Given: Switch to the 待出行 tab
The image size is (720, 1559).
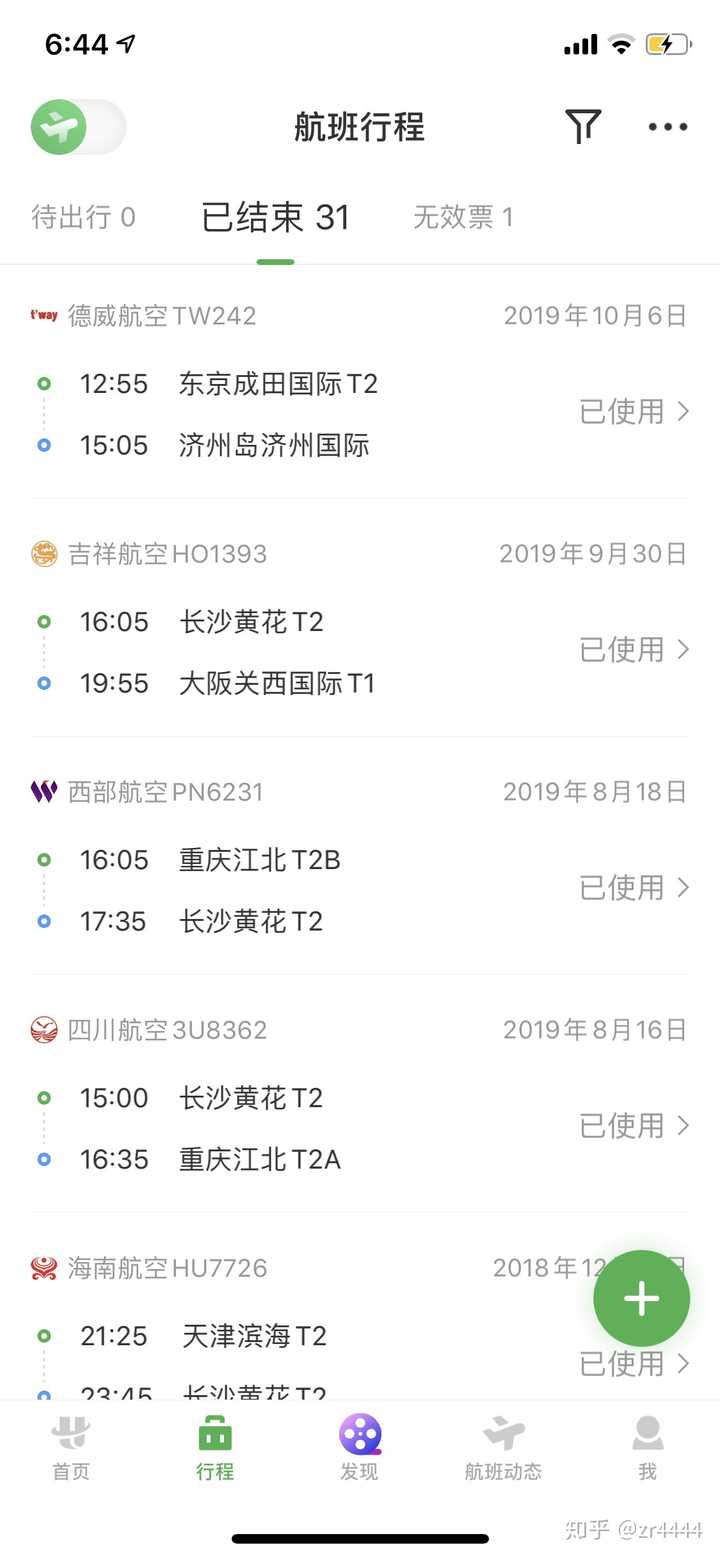Looking at the screenshot, I should (x=82, y=217).
